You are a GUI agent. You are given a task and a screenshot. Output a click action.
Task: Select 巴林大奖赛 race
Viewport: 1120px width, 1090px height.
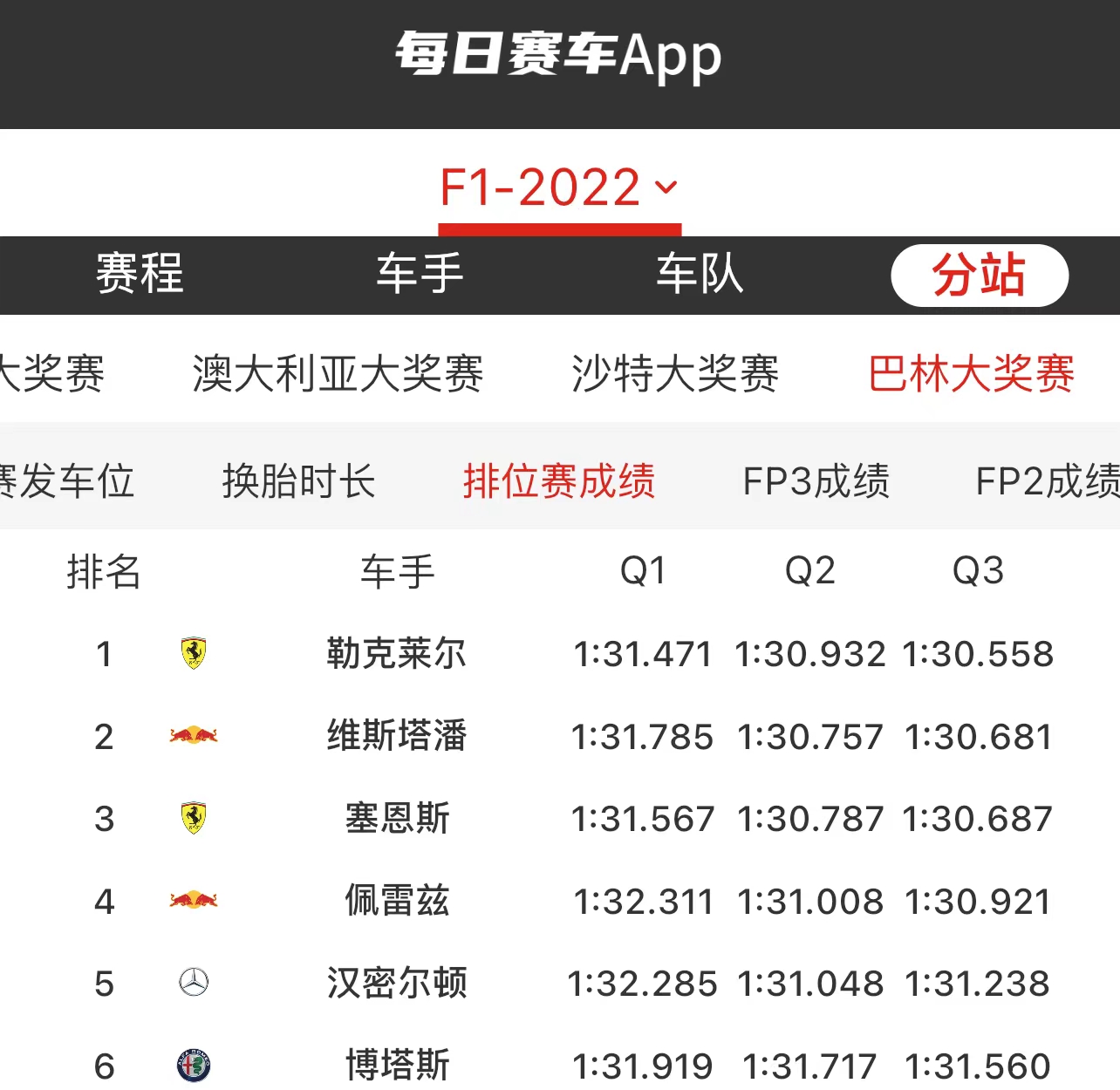[x=971, y=373]
